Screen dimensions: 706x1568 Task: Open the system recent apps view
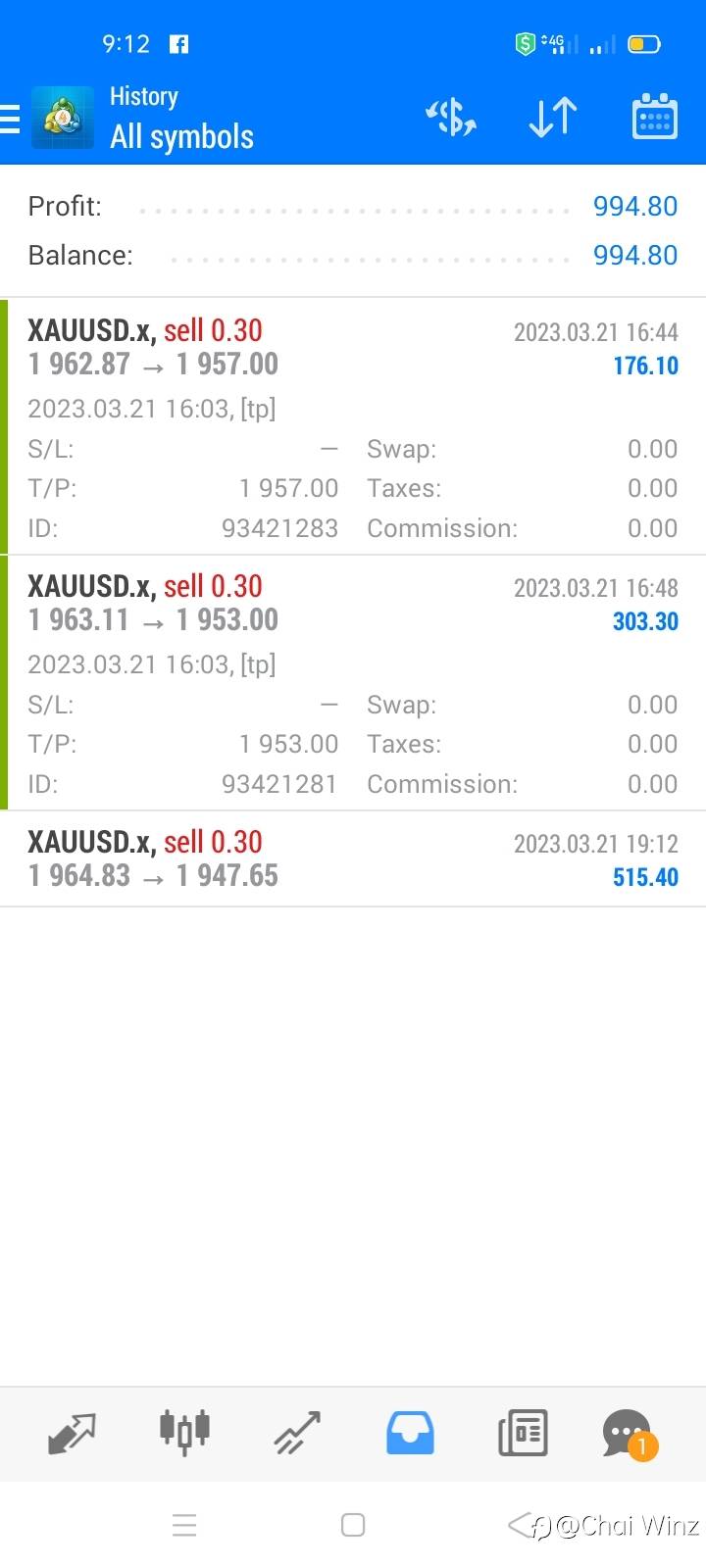coord(184,1525)
